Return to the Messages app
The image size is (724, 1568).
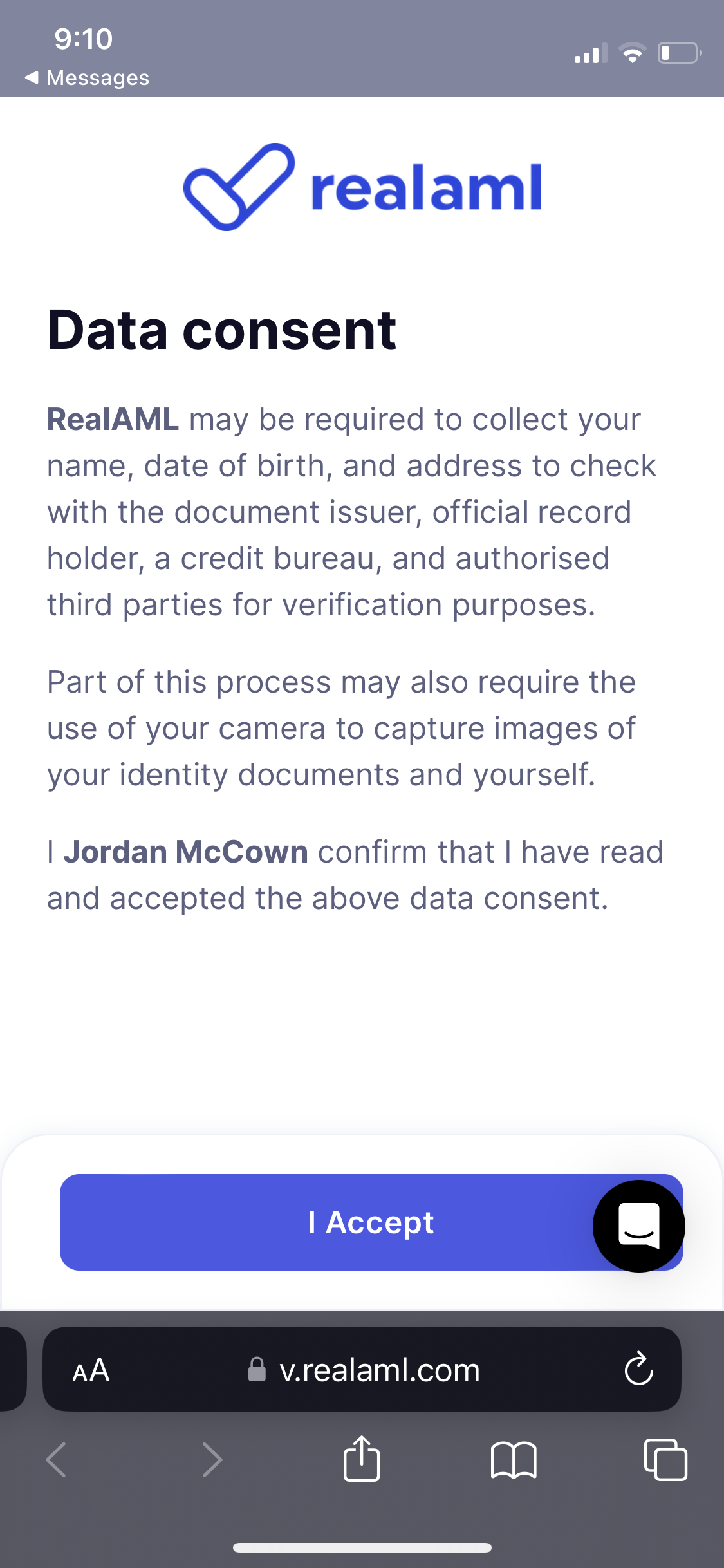point(87,78)
